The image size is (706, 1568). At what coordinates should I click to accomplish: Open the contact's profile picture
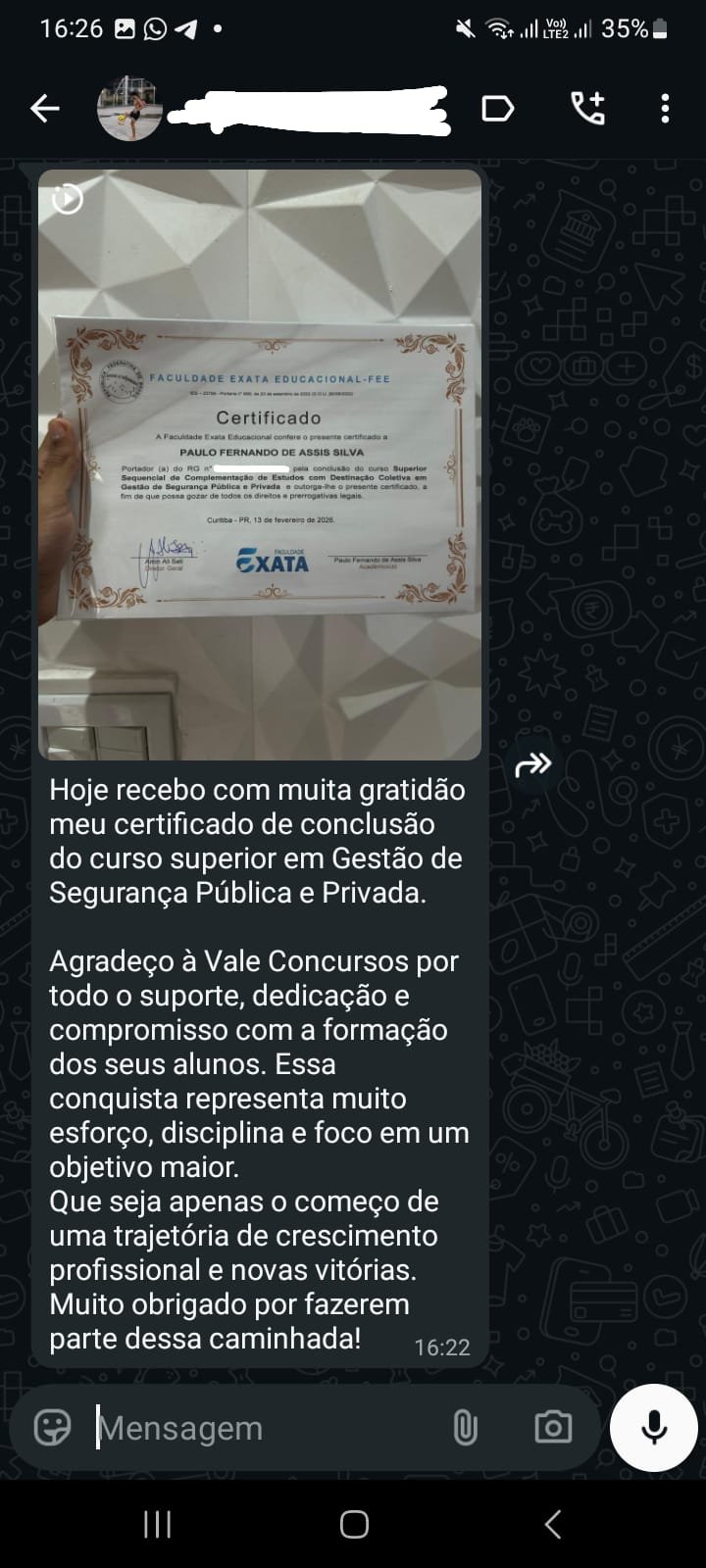click(x=129, y=108)
